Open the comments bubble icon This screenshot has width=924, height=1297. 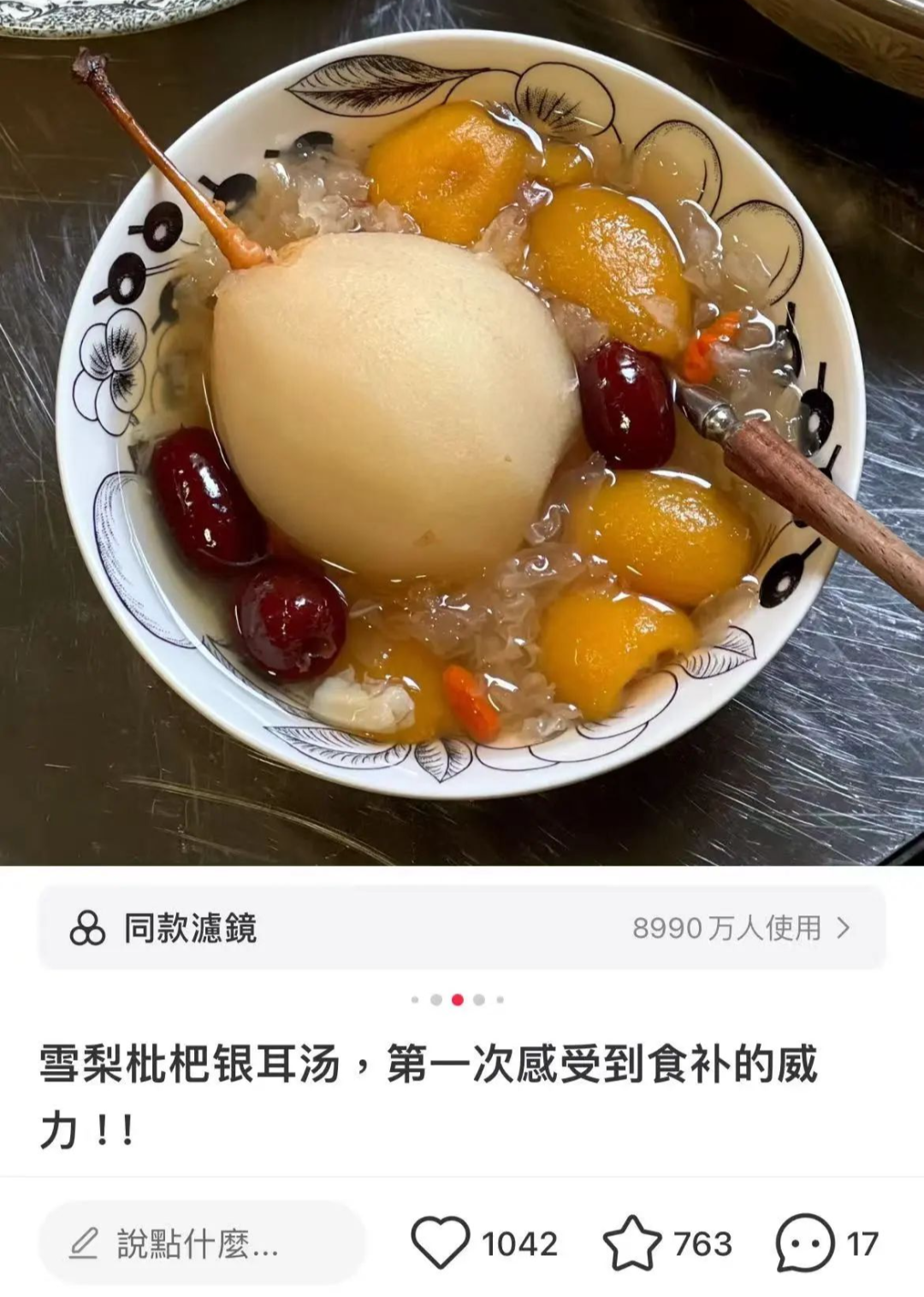point(804,1243)
